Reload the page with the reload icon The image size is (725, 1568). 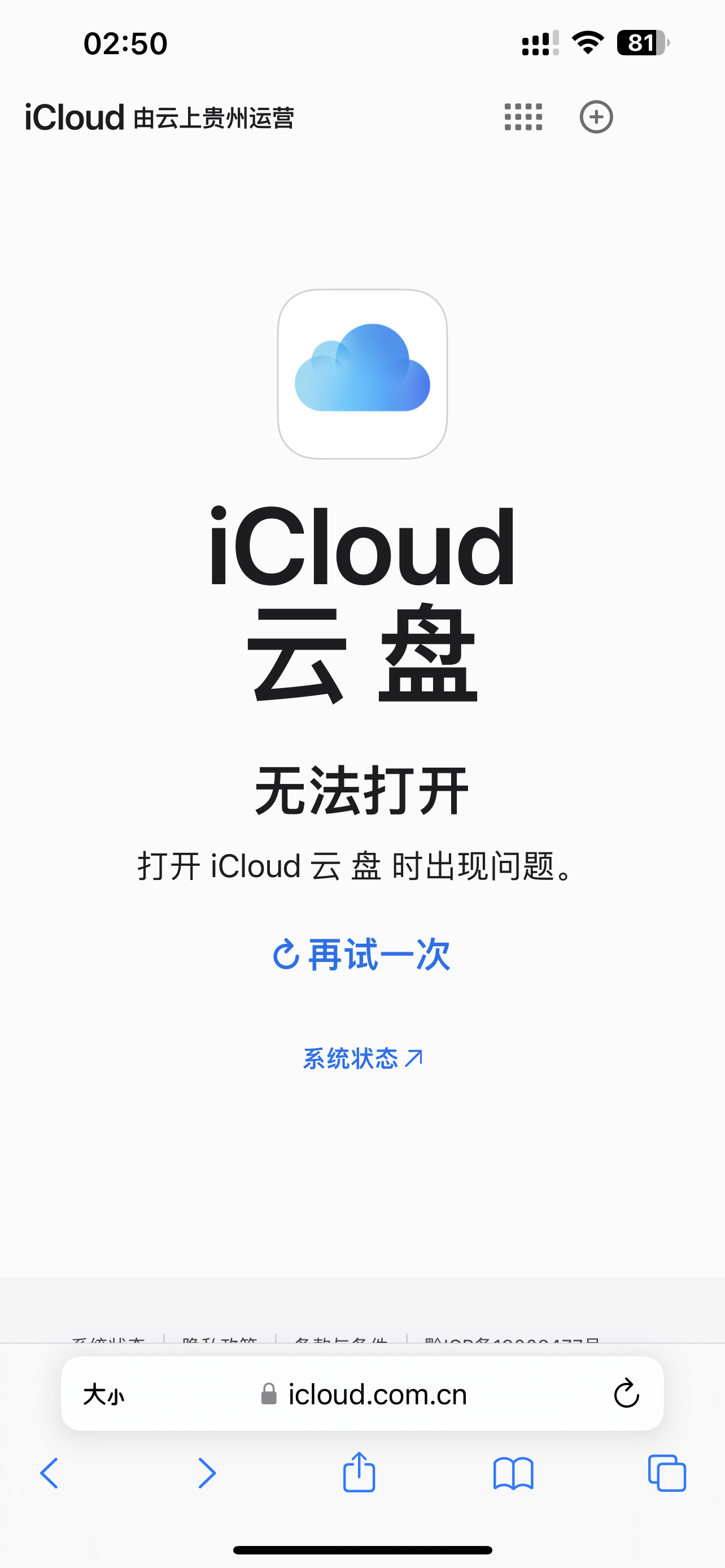tap(626, 1395)
